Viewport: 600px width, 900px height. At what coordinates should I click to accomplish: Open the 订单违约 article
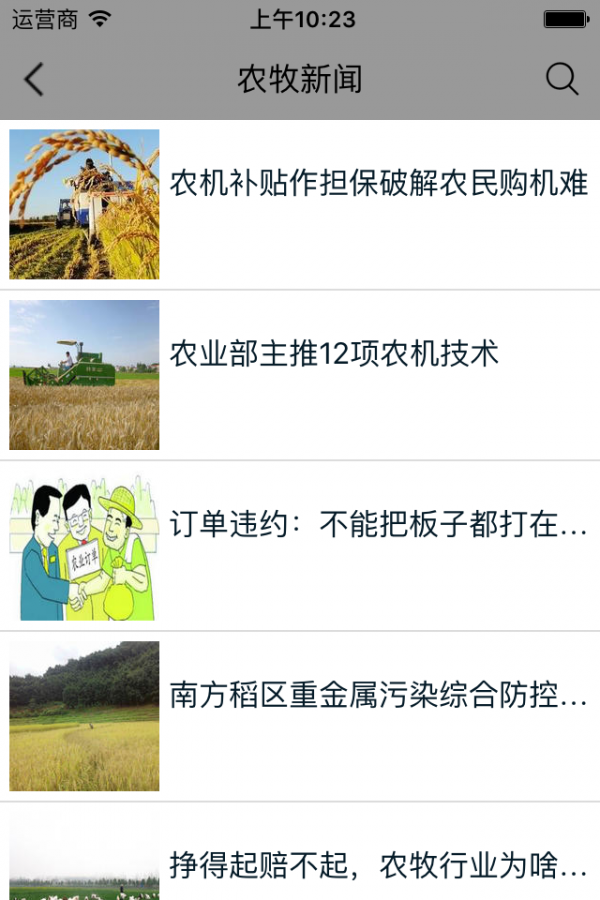point(378,525)
